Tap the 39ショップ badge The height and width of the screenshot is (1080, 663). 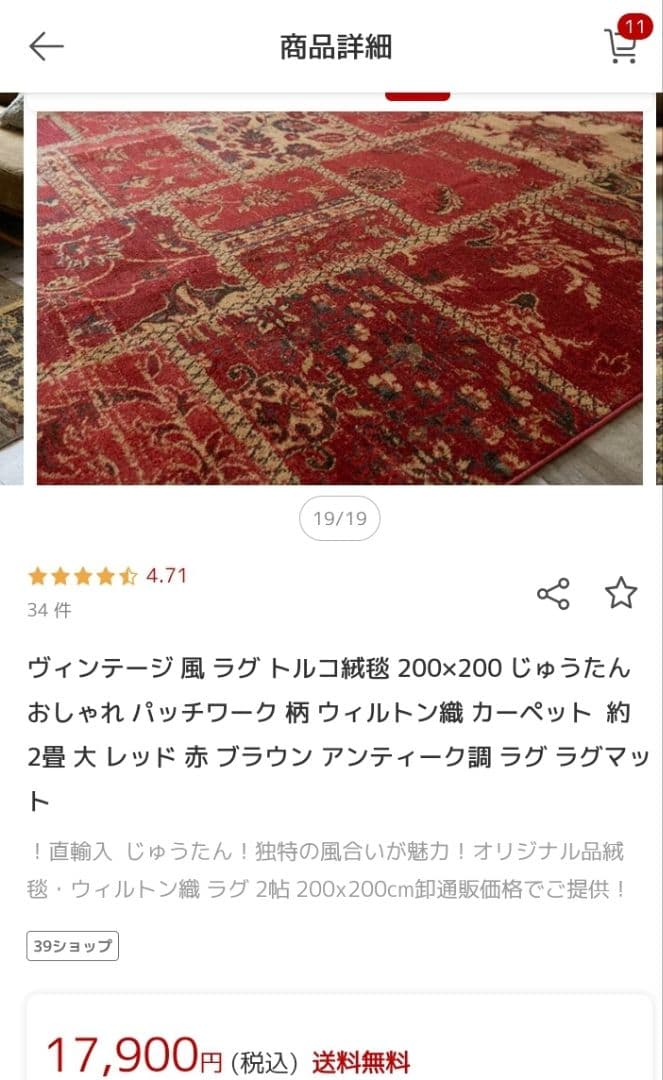click(72, 946)
